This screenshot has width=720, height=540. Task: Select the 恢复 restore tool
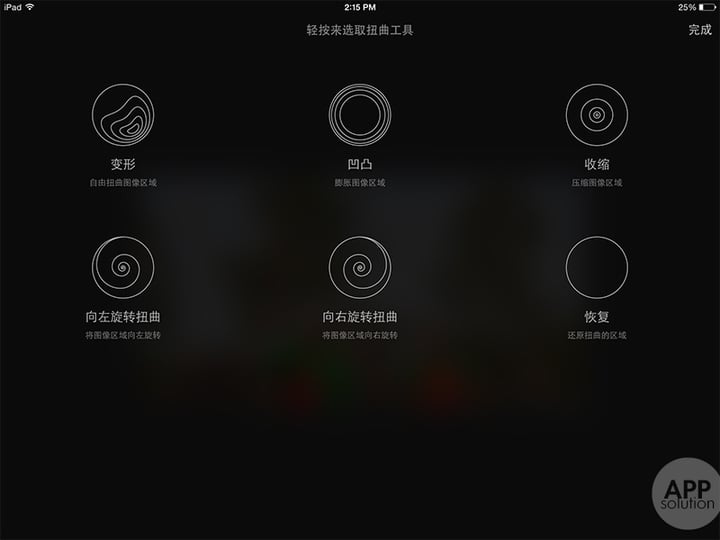[597, 268]
